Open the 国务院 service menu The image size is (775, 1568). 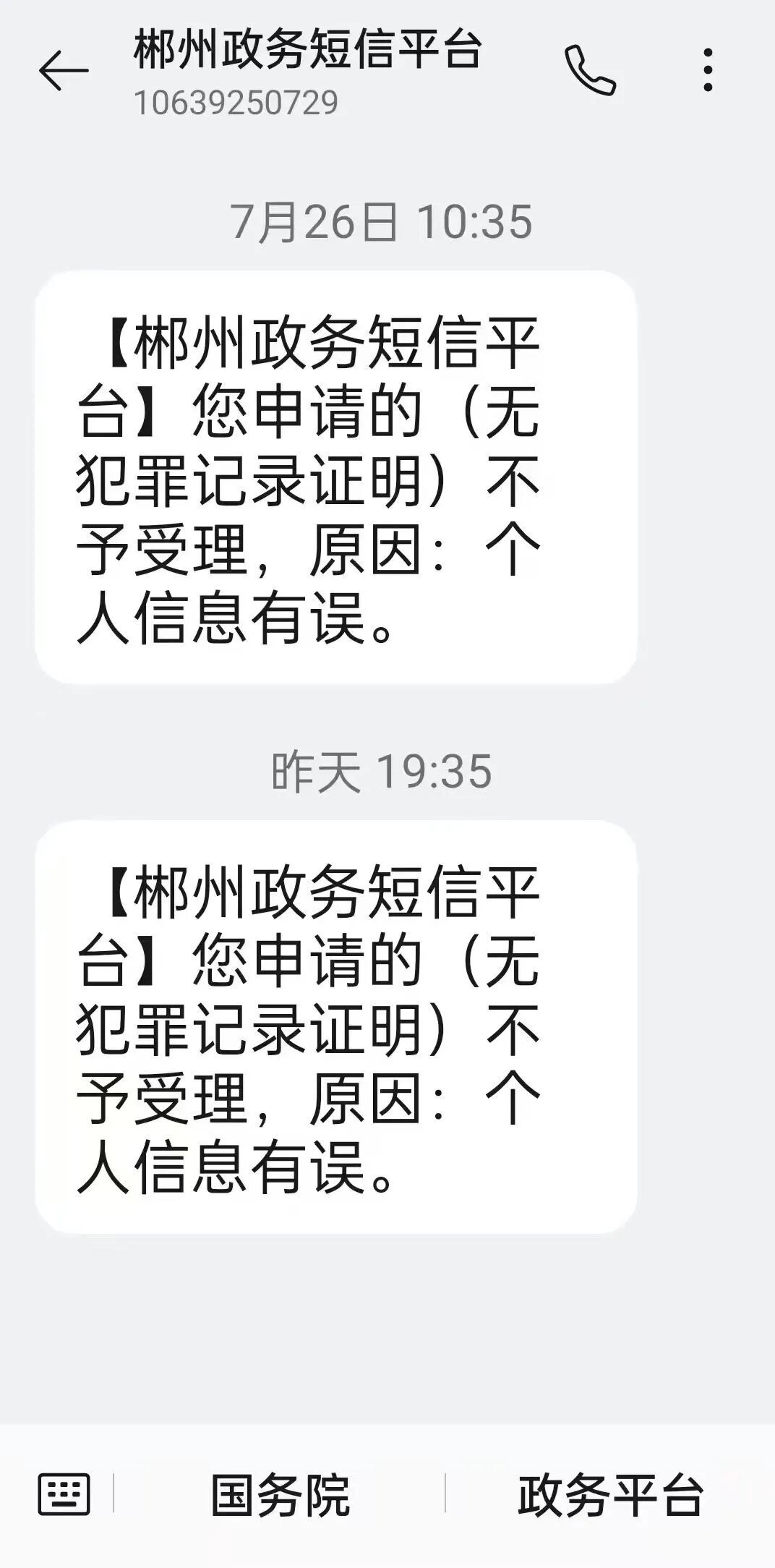(x=281, y=1495)
